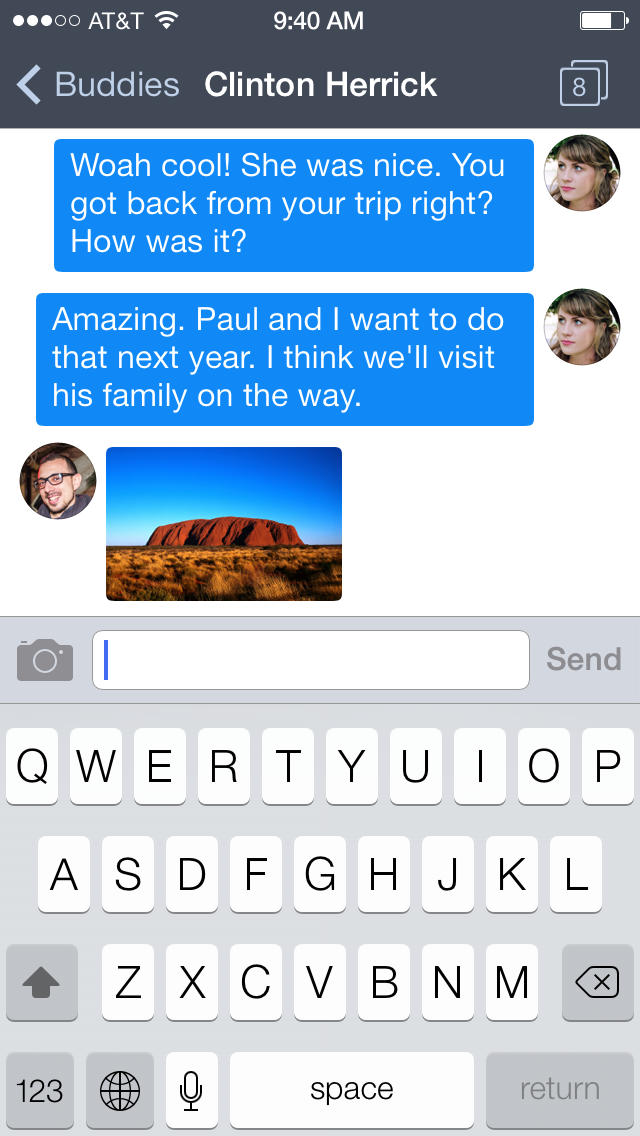Go back to Buddies list
Screen dimensions: 640x1136
[x=98, y=85]
